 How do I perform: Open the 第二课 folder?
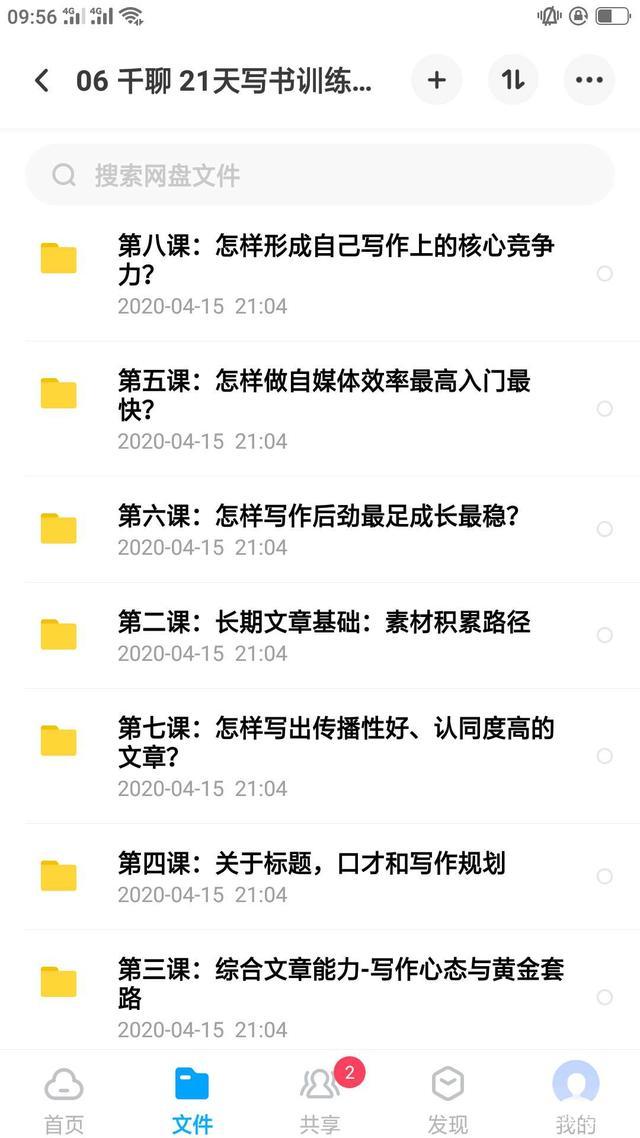320,635
